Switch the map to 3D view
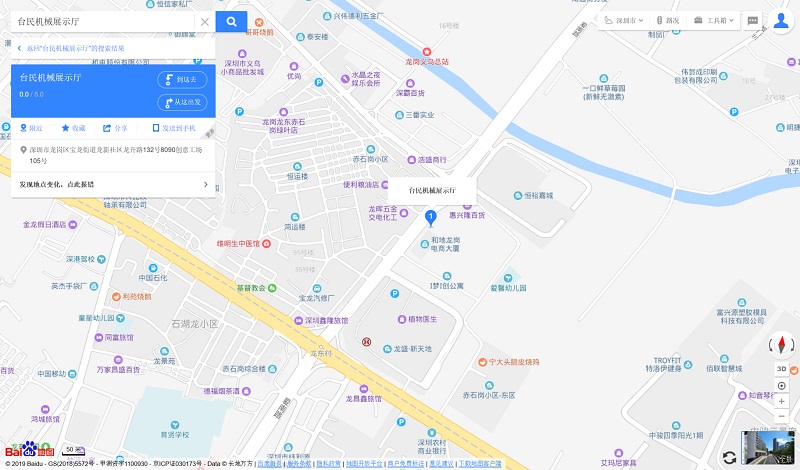 click(782, 368)
